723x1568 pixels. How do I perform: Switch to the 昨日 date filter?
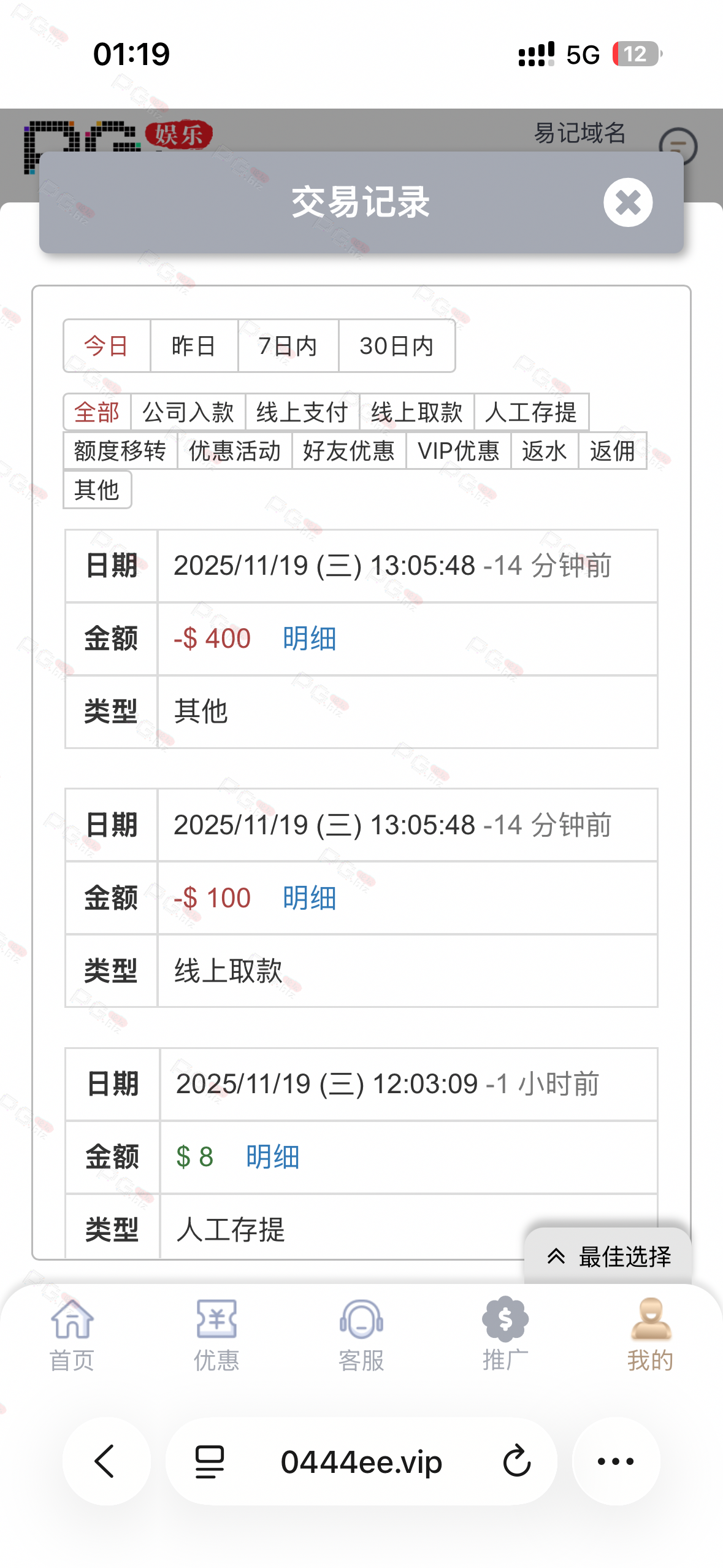[194, 346]
